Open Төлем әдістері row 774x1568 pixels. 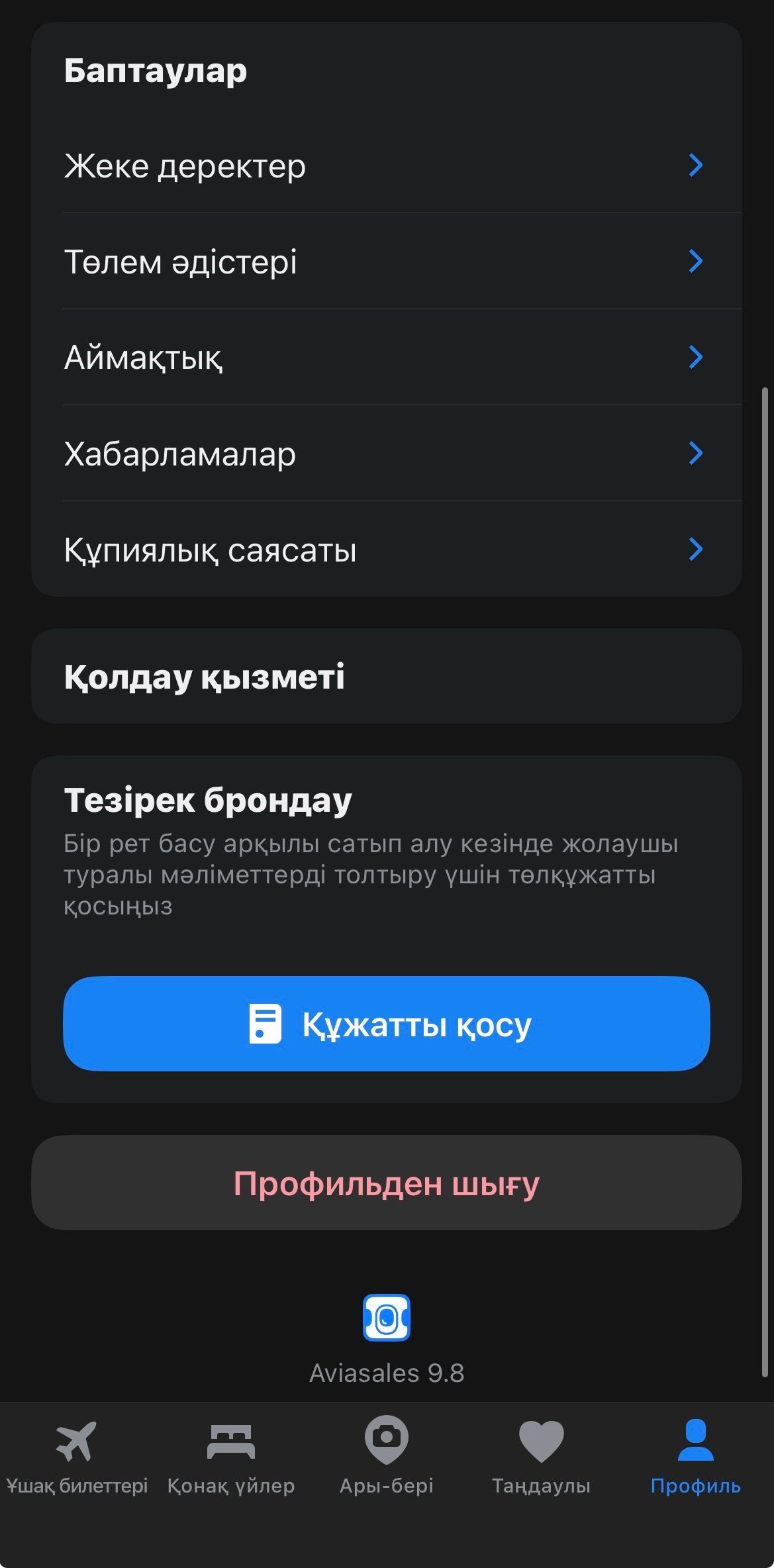pos(385,262)
